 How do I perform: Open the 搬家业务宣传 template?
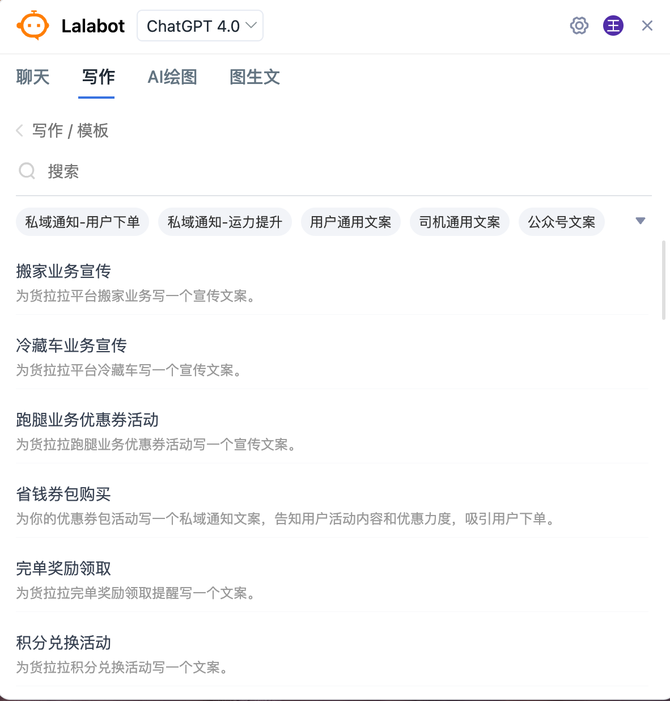tap(331, 283)
